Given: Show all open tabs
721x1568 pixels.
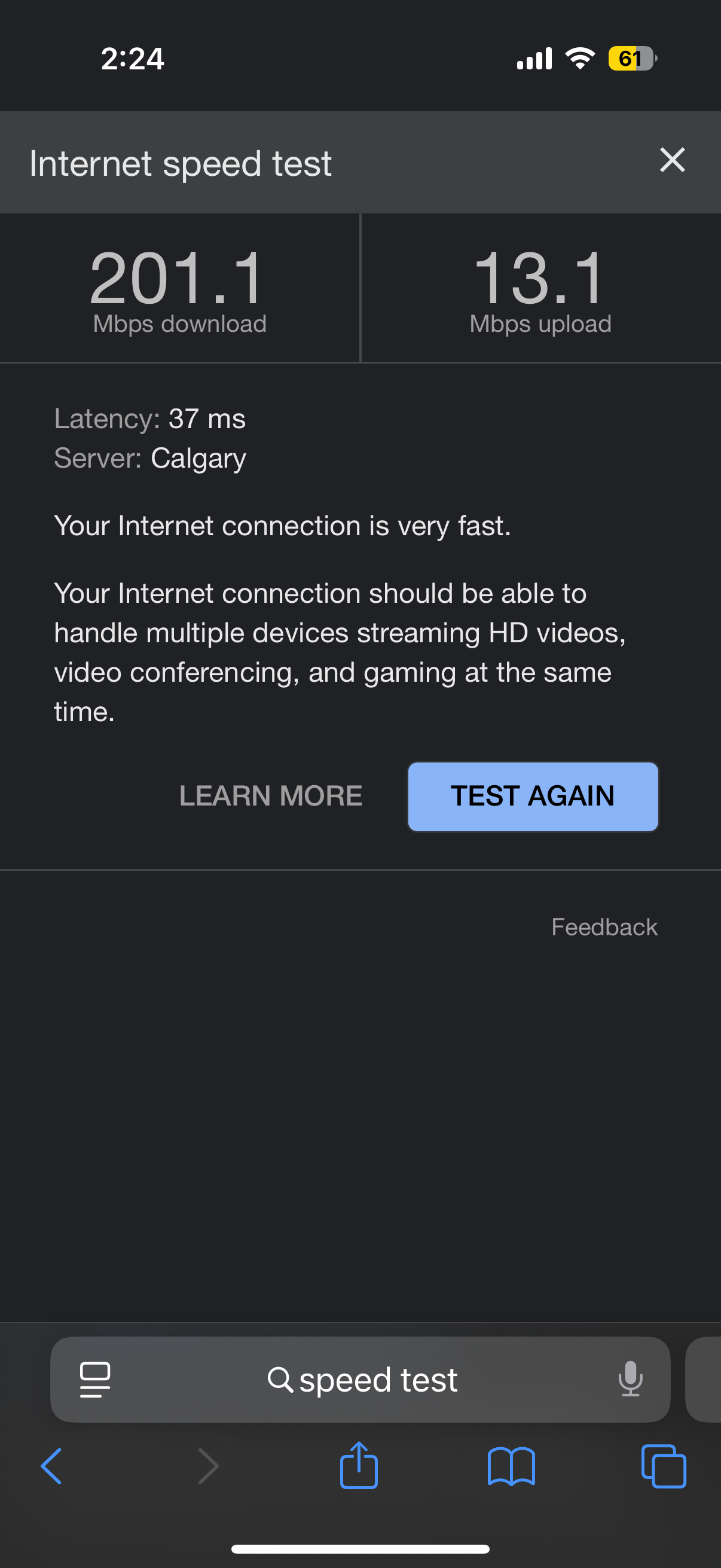Looking at the screenshot, I should click(x=664, y=1466).
